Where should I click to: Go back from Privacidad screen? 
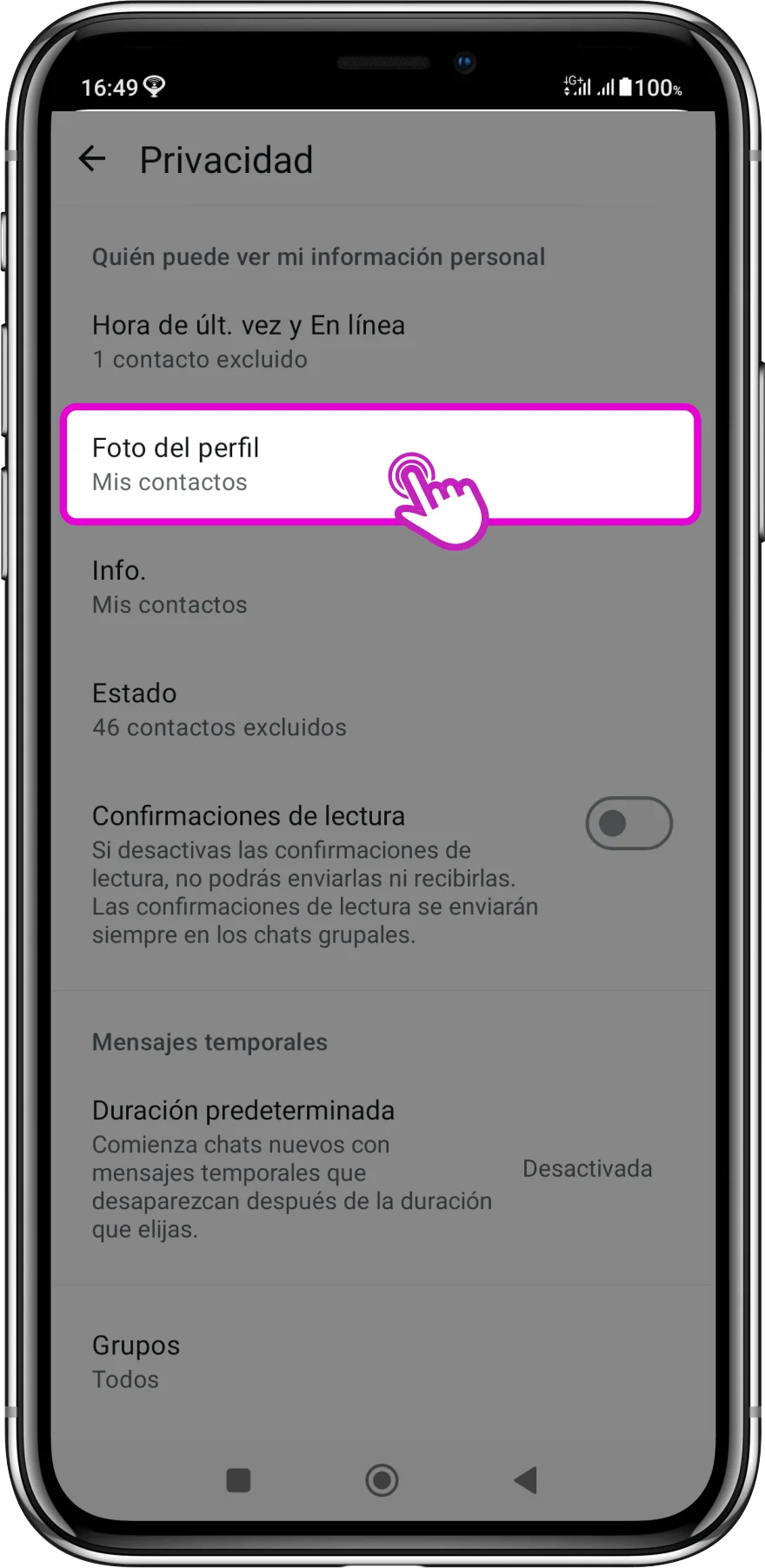tap(92, 159)
